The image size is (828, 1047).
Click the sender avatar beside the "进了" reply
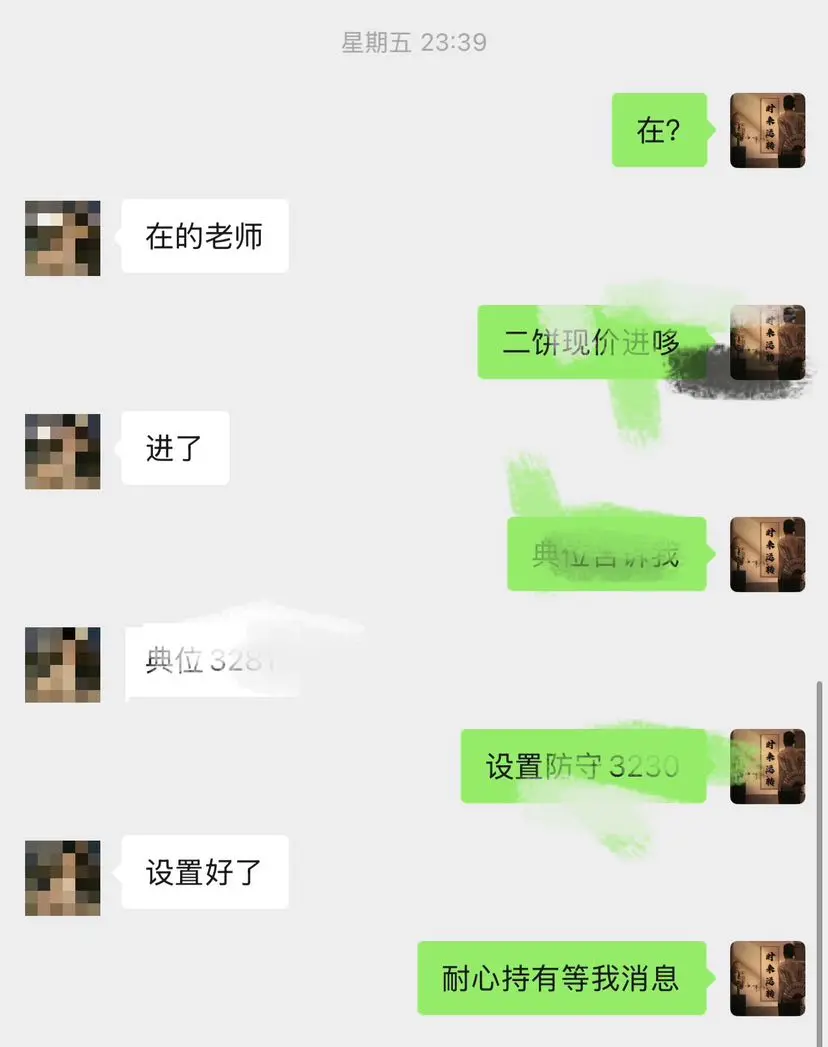[62, 451]
